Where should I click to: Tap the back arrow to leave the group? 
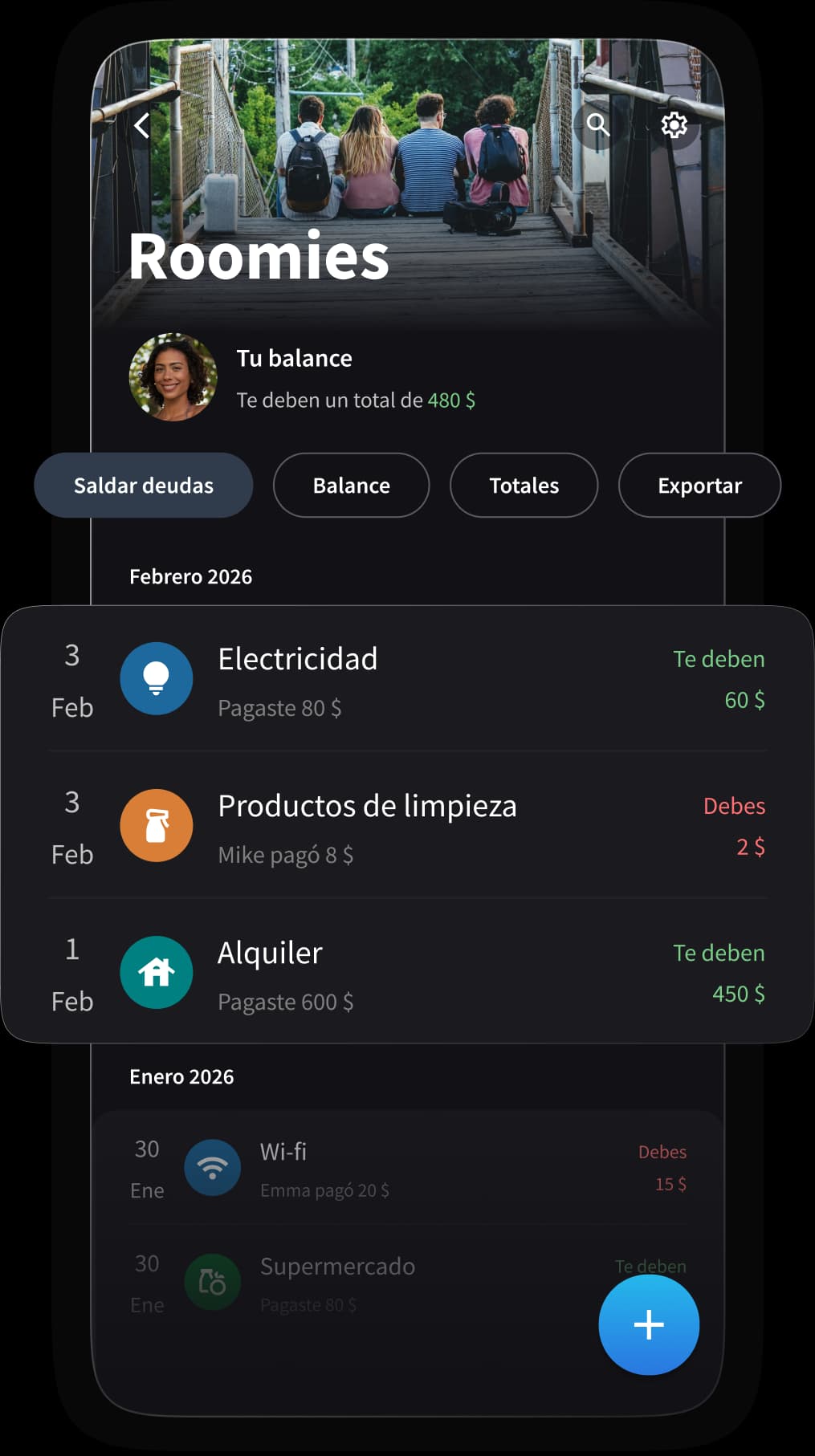click(x=142, y=125)
